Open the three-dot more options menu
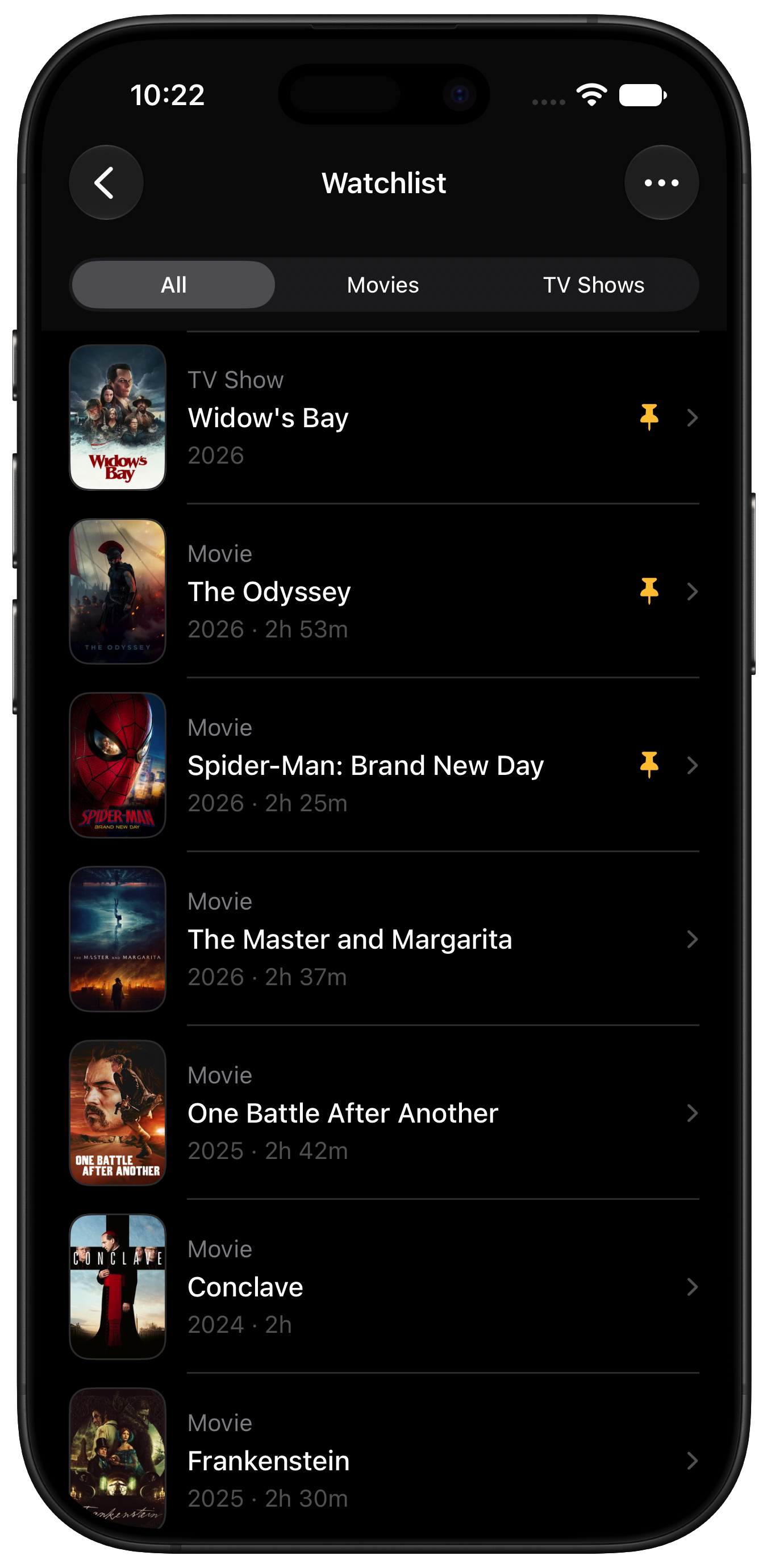The width and height of the screenshot is (767, 1568). pyautogui.click(x=661, y=182)
